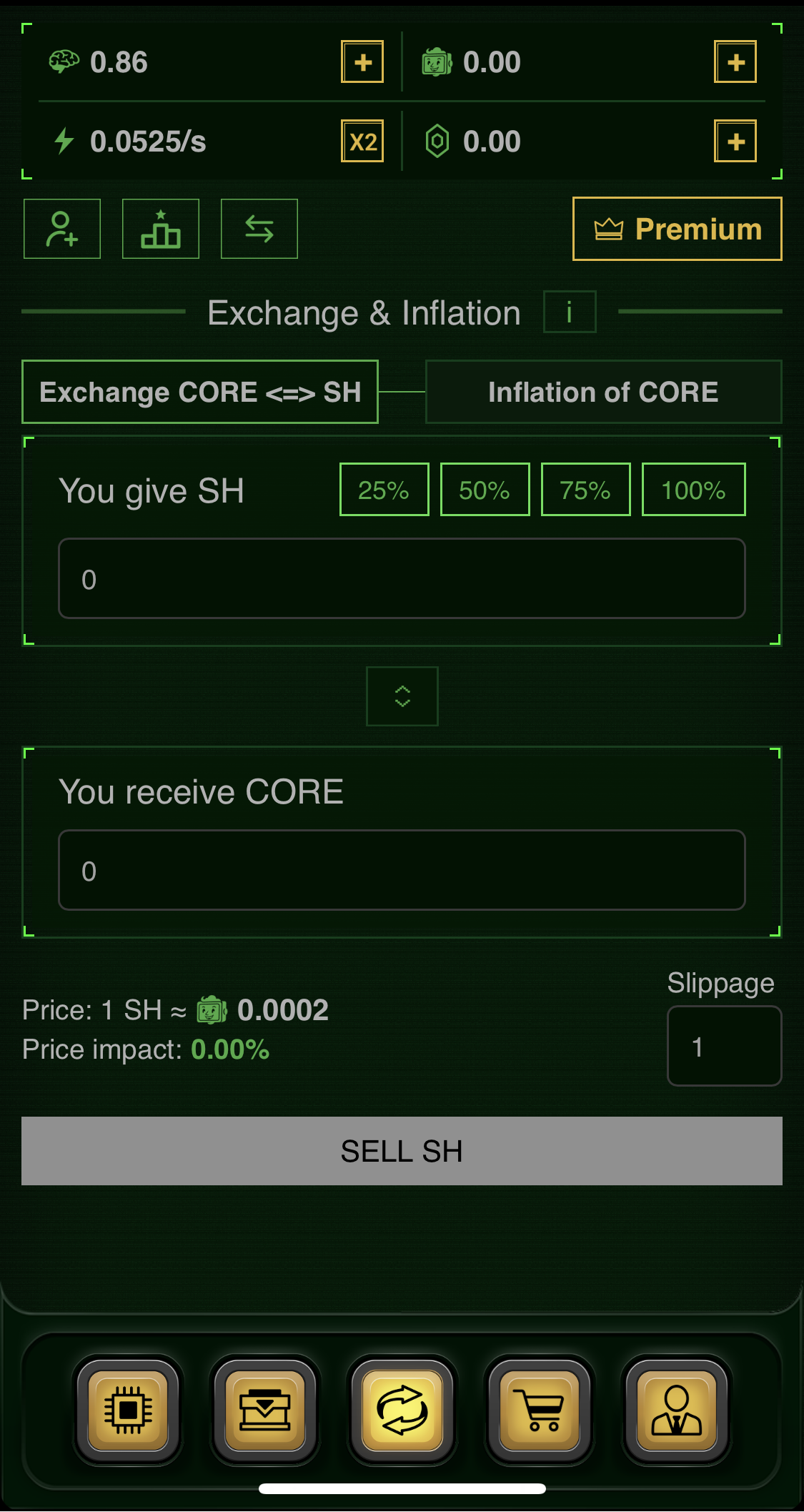The height and width of the screenshot is (1512, 804).
Task: Select the transfer arrows icon next to leaderboard
Action: [x=259, y=229]
